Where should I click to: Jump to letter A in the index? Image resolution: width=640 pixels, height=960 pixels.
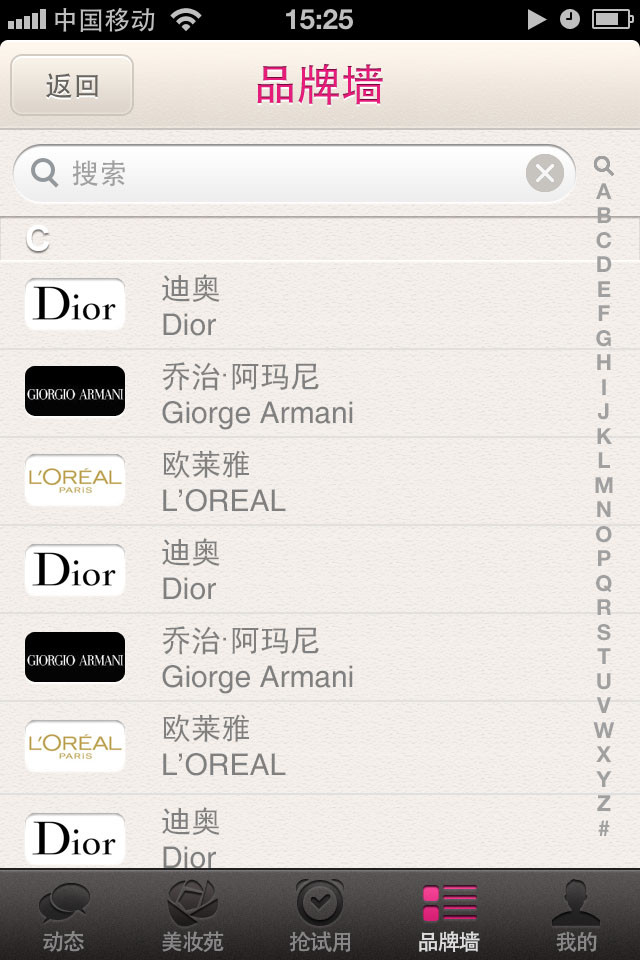pos(603,191)
